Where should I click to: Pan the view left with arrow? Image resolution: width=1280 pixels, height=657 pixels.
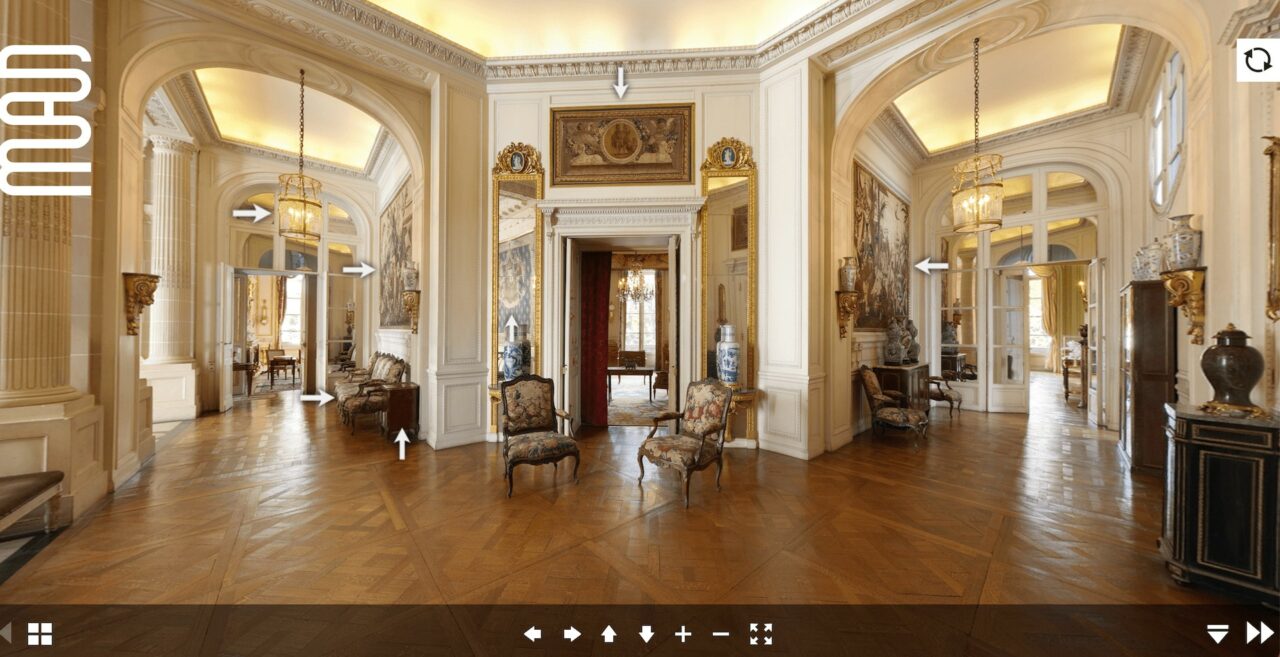pyautogui.click(x=532, y=634)
